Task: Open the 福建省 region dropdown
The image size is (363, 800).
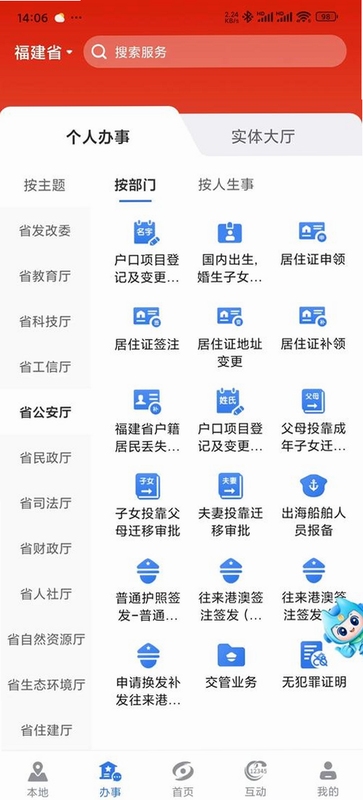Action: tap(43, 52)
